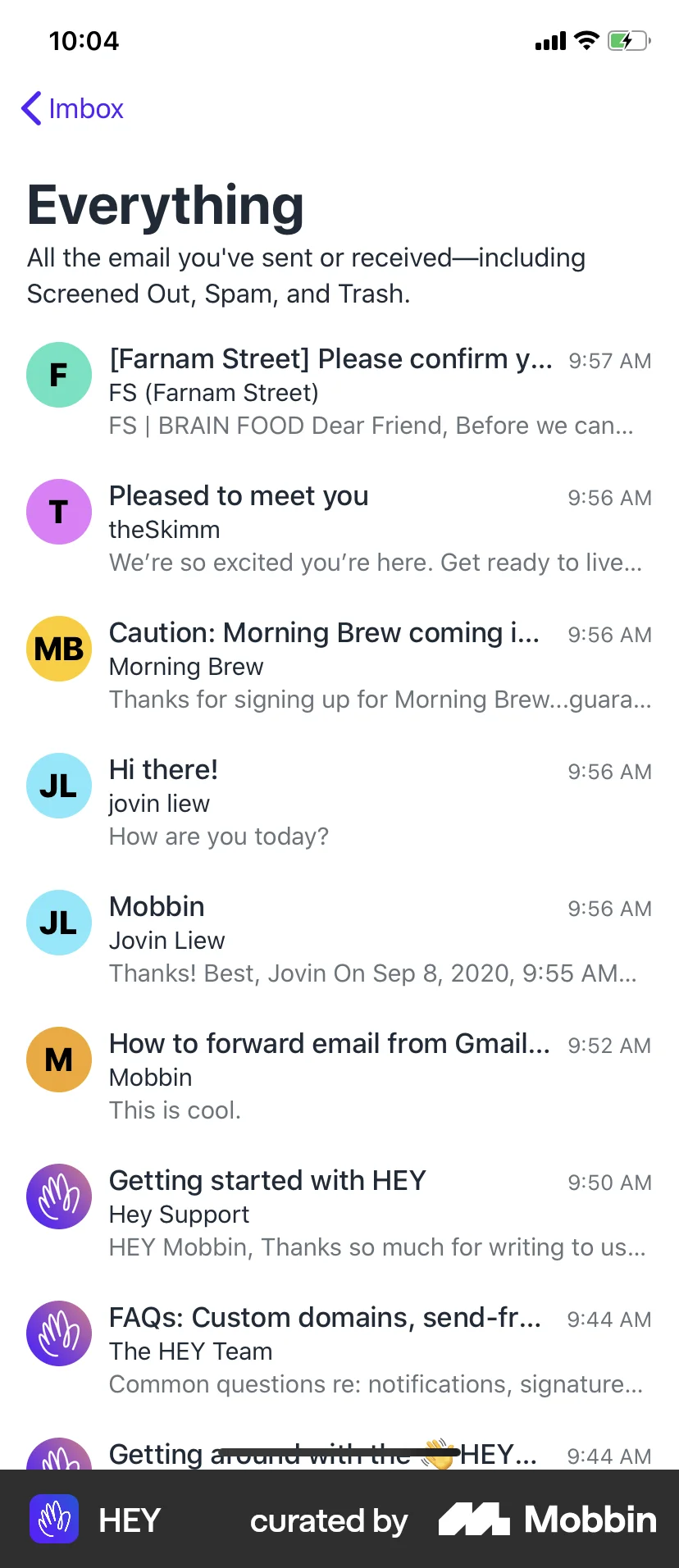The image size is (679, 1568).
Task: Click the jovin liew JL avatar
Action: (58, 785)
